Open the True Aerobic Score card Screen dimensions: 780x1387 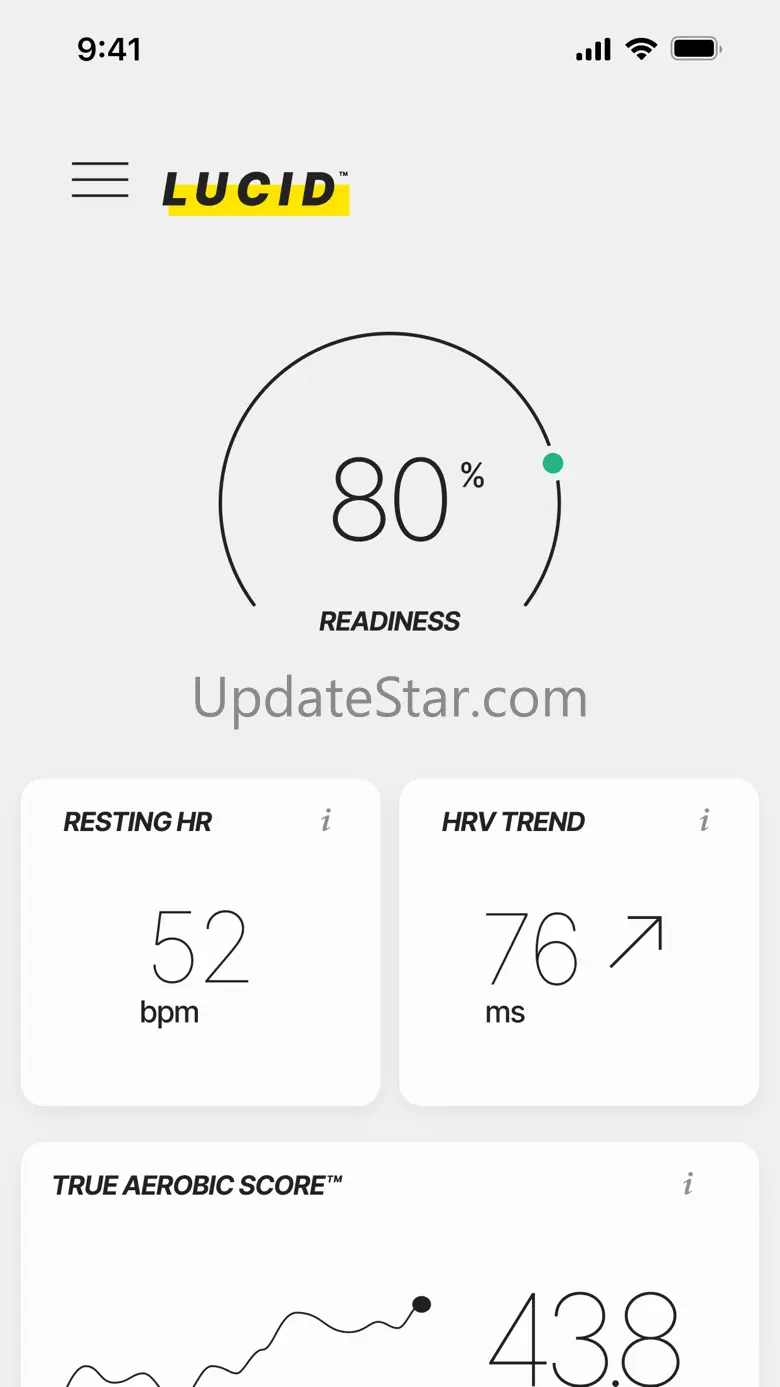point(390,1265)
